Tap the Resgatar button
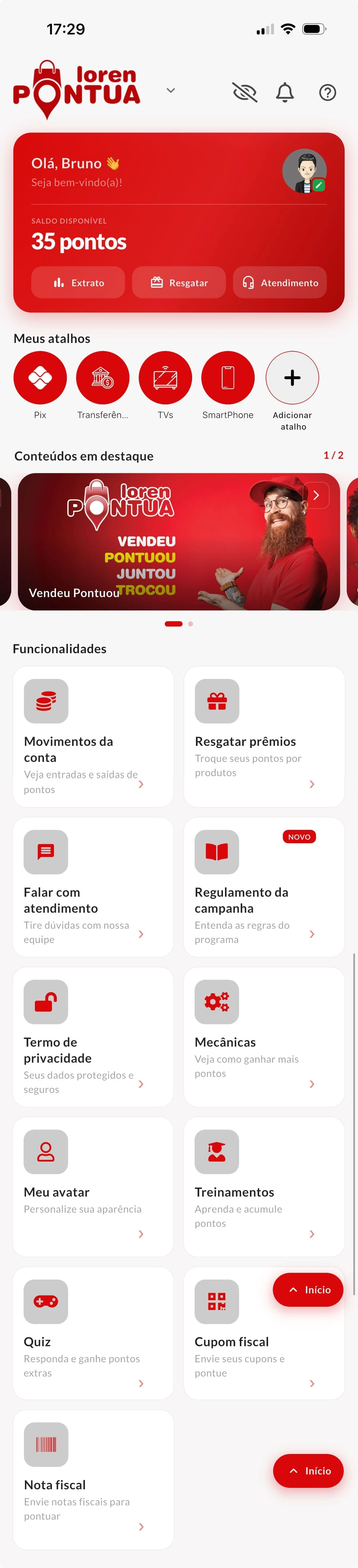This screenshot has height=1568, width=358. pyautogui.click(x=179, y=282)
